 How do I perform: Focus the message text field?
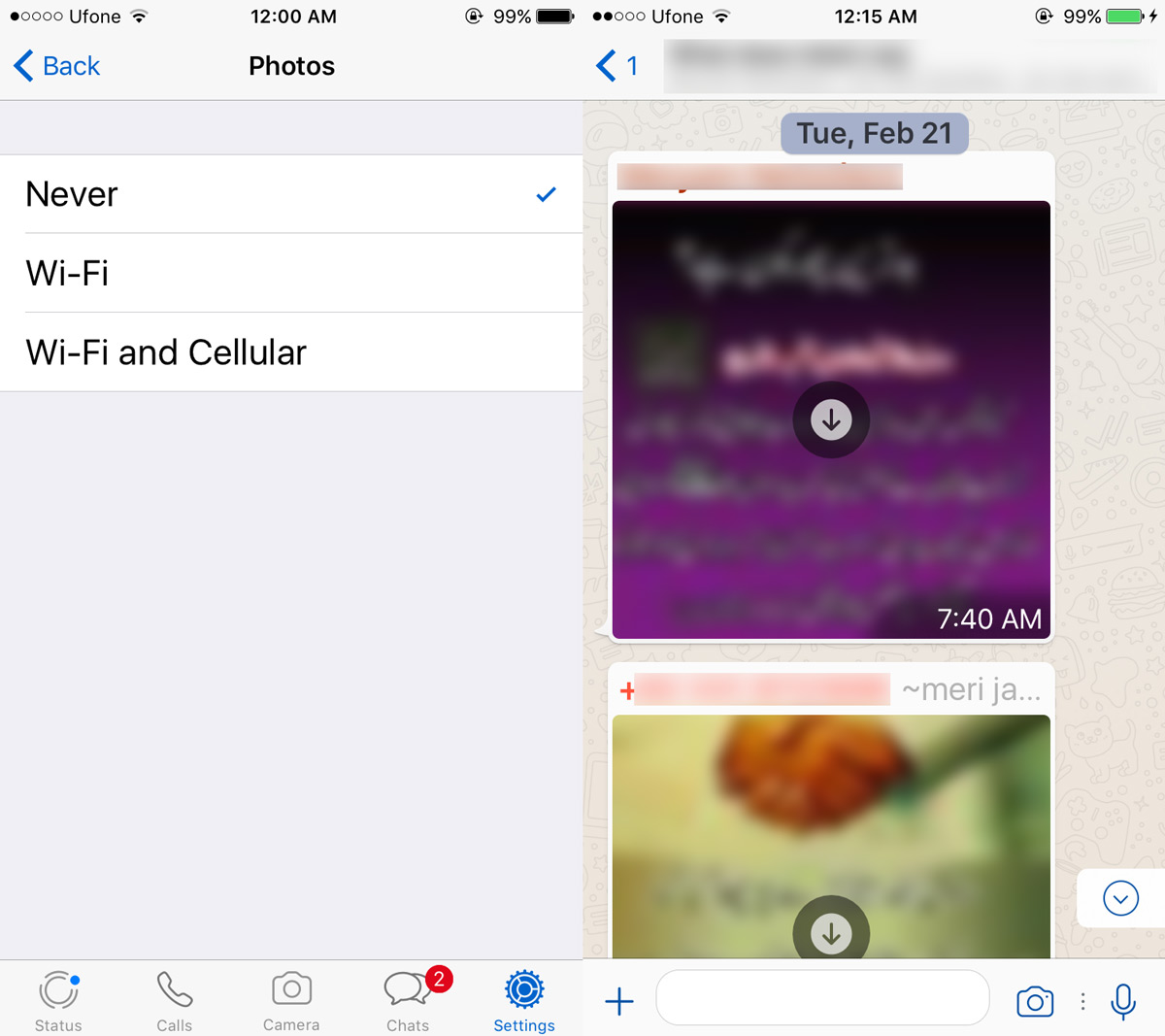tap(822, 997)
